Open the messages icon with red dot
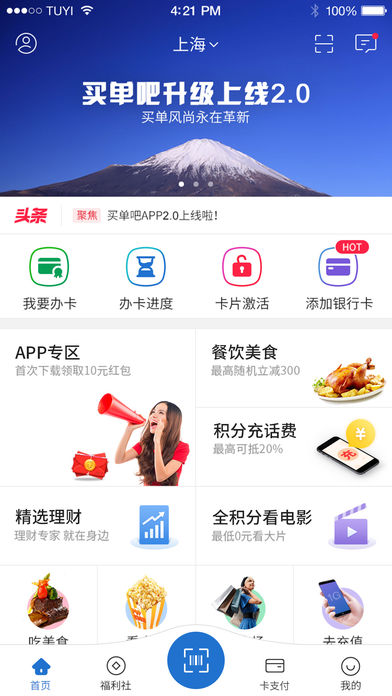Screen dimensions: 392x696 (366, 43)
